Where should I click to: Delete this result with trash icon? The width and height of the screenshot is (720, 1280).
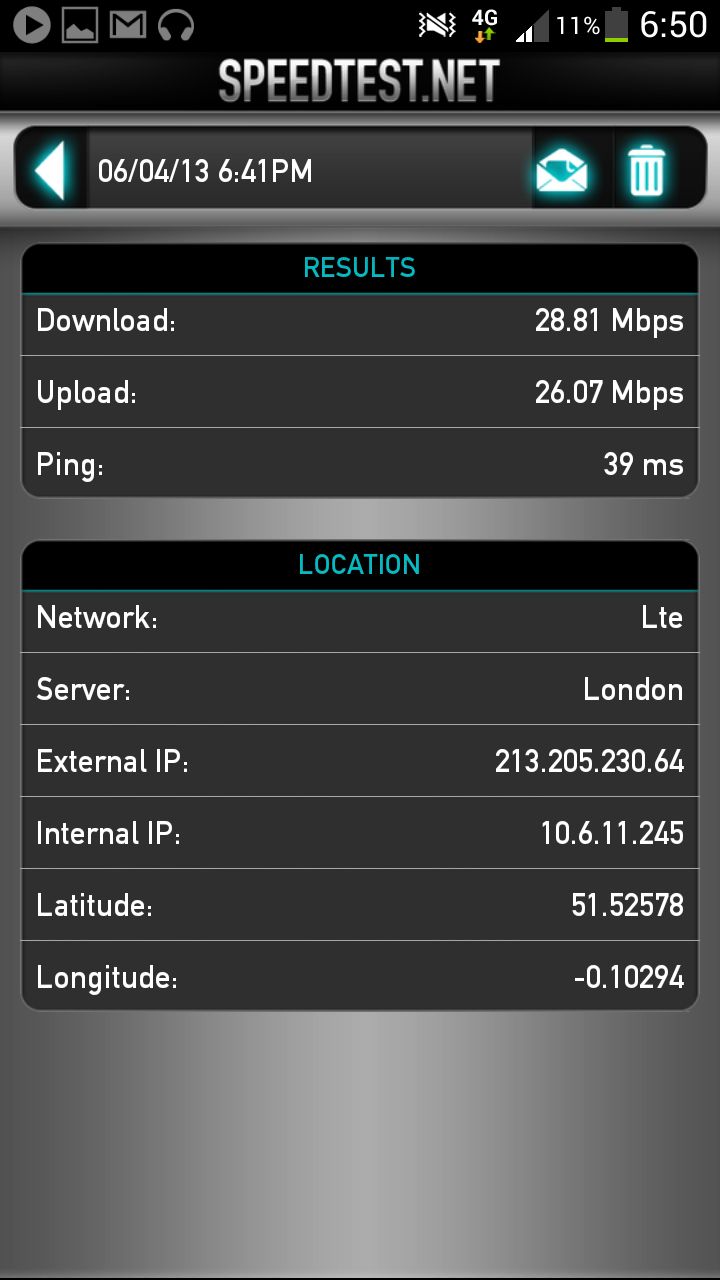[x=647, y=170]
